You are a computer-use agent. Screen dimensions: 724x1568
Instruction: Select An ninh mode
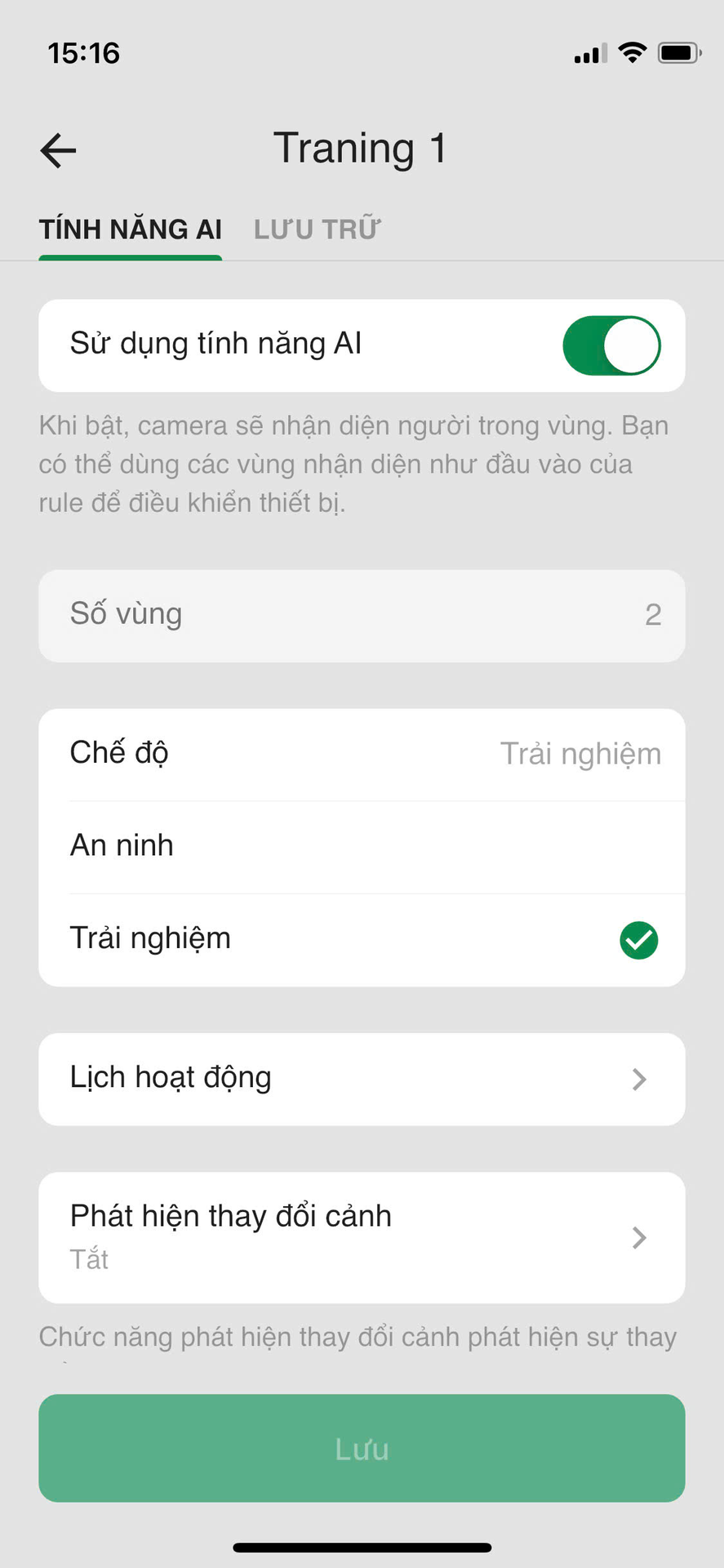tap(362, 846)
